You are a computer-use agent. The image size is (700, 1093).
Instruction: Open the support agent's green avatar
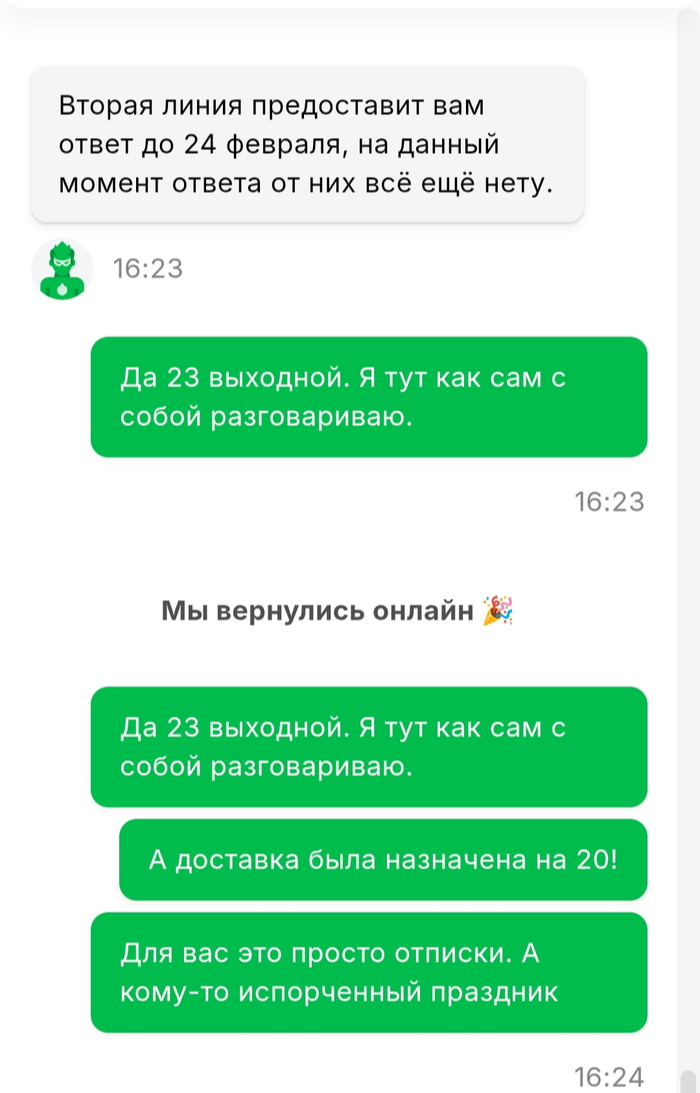(62, 269)
